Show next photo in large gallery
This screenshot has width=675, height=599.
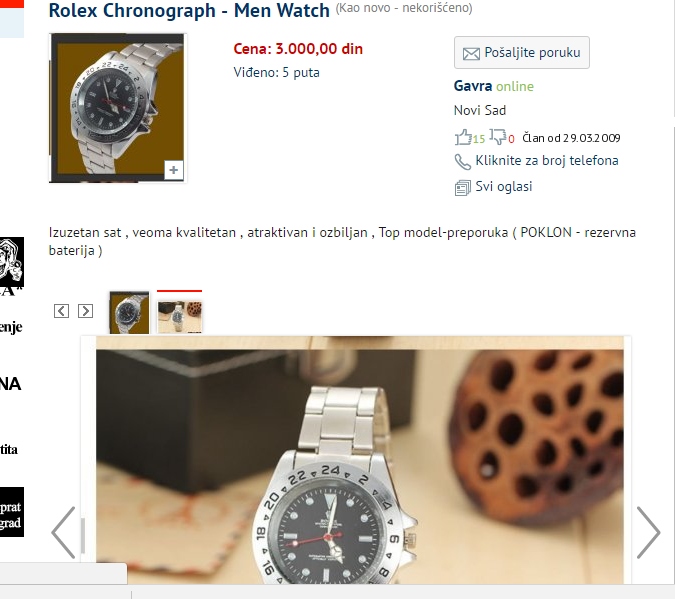click(x=648, y=532)
